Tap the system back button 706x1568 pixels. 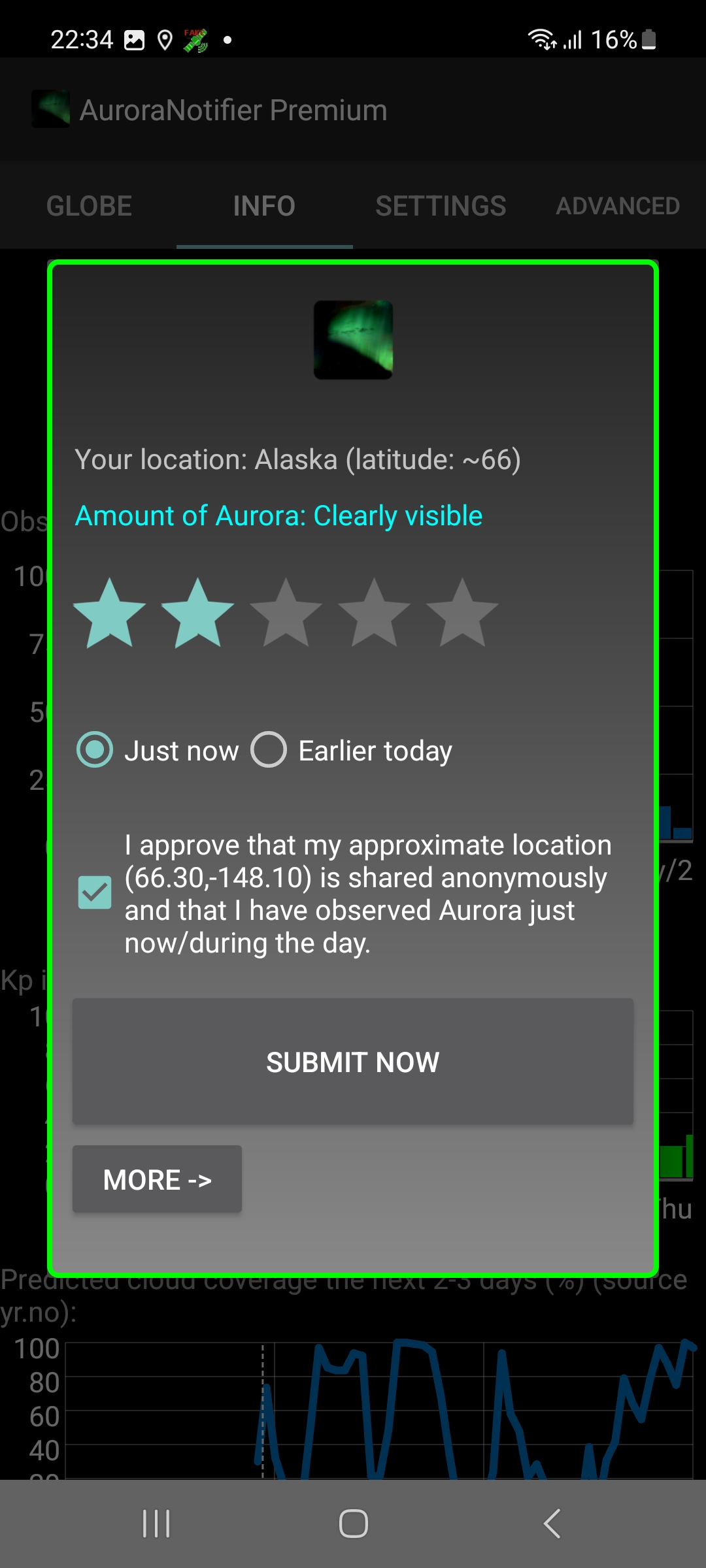coord(552,1524)
